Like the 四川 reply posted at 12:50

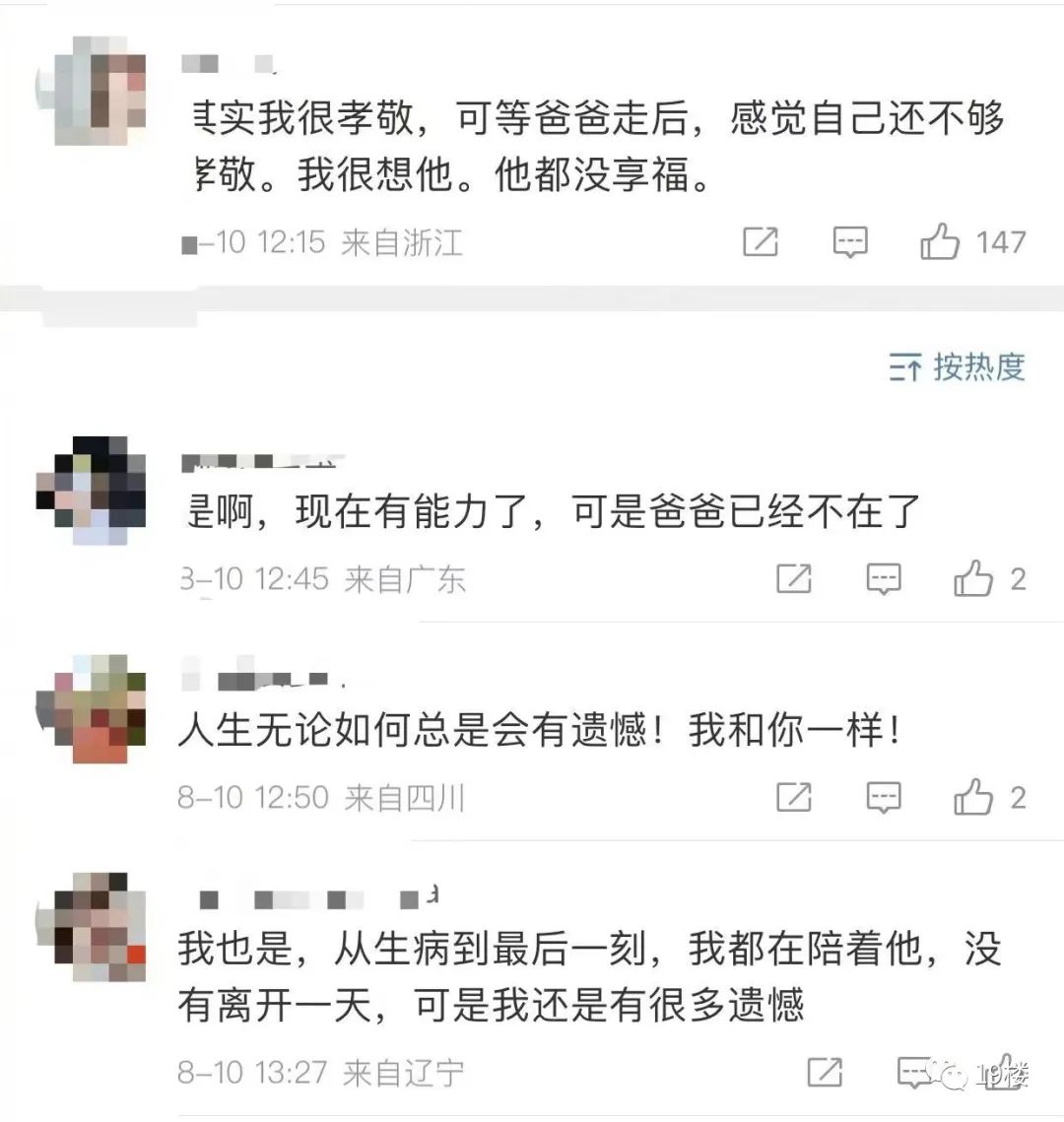(x=973, y=796)
